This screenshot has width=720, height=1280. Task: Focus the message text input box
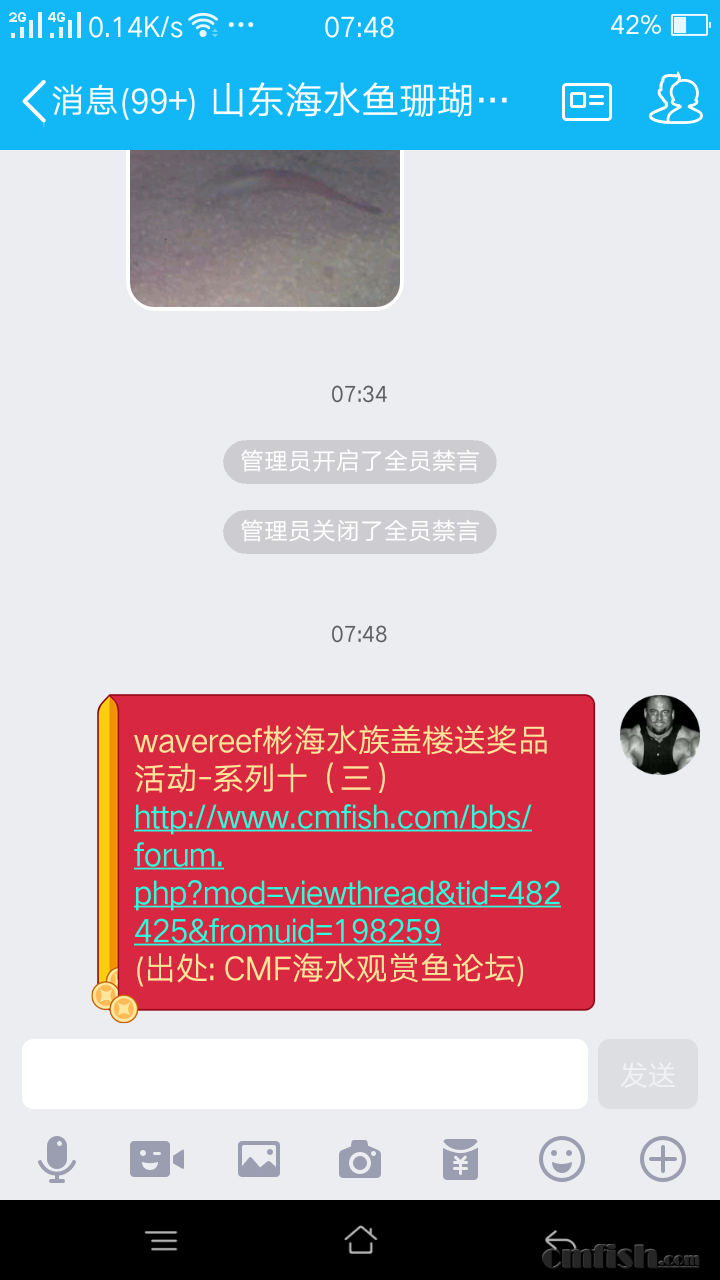tap(305, 1074)
